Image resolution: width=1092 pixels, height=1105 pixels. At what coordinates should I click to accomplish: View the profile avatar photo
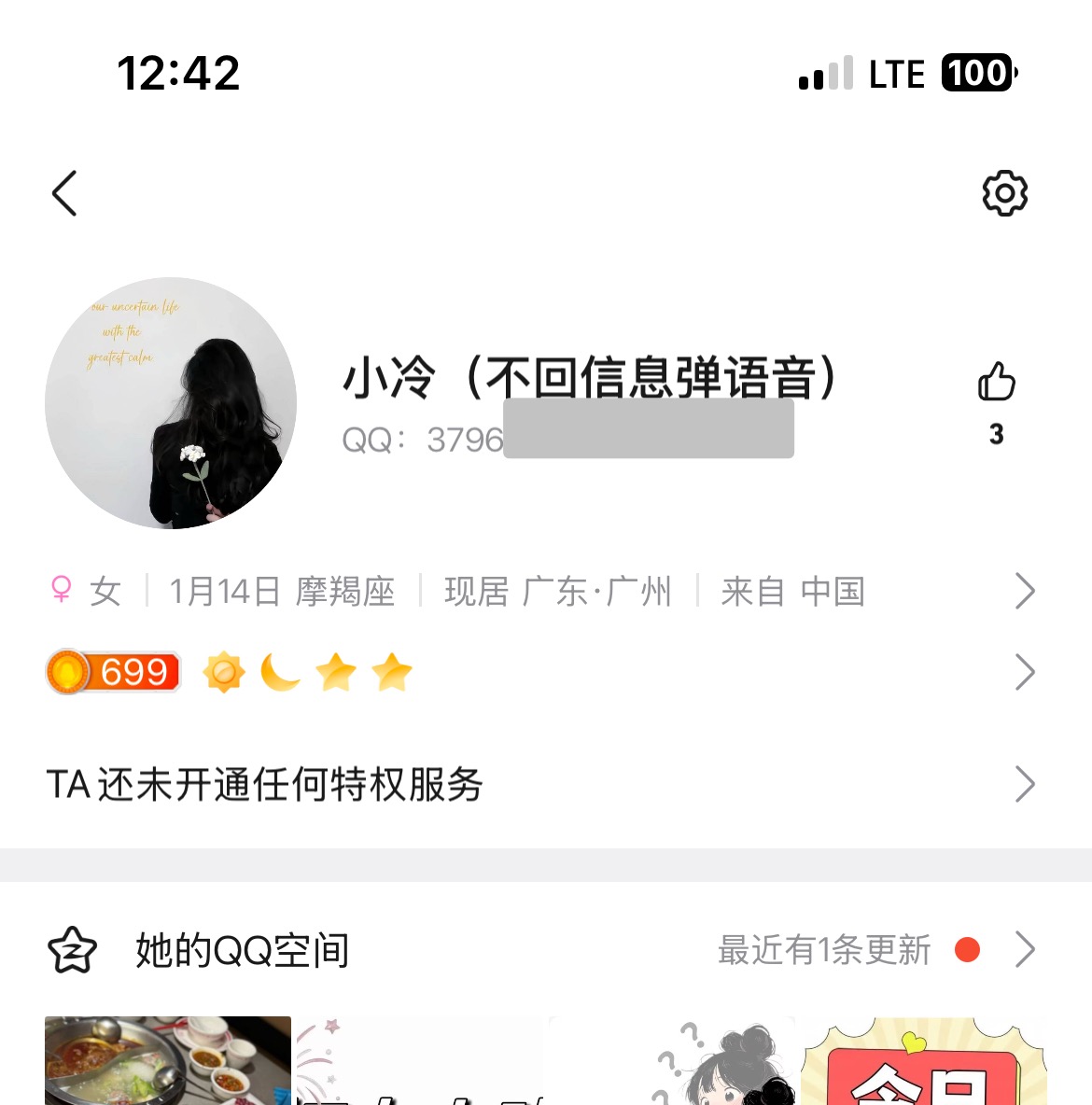tap(171, 403)
